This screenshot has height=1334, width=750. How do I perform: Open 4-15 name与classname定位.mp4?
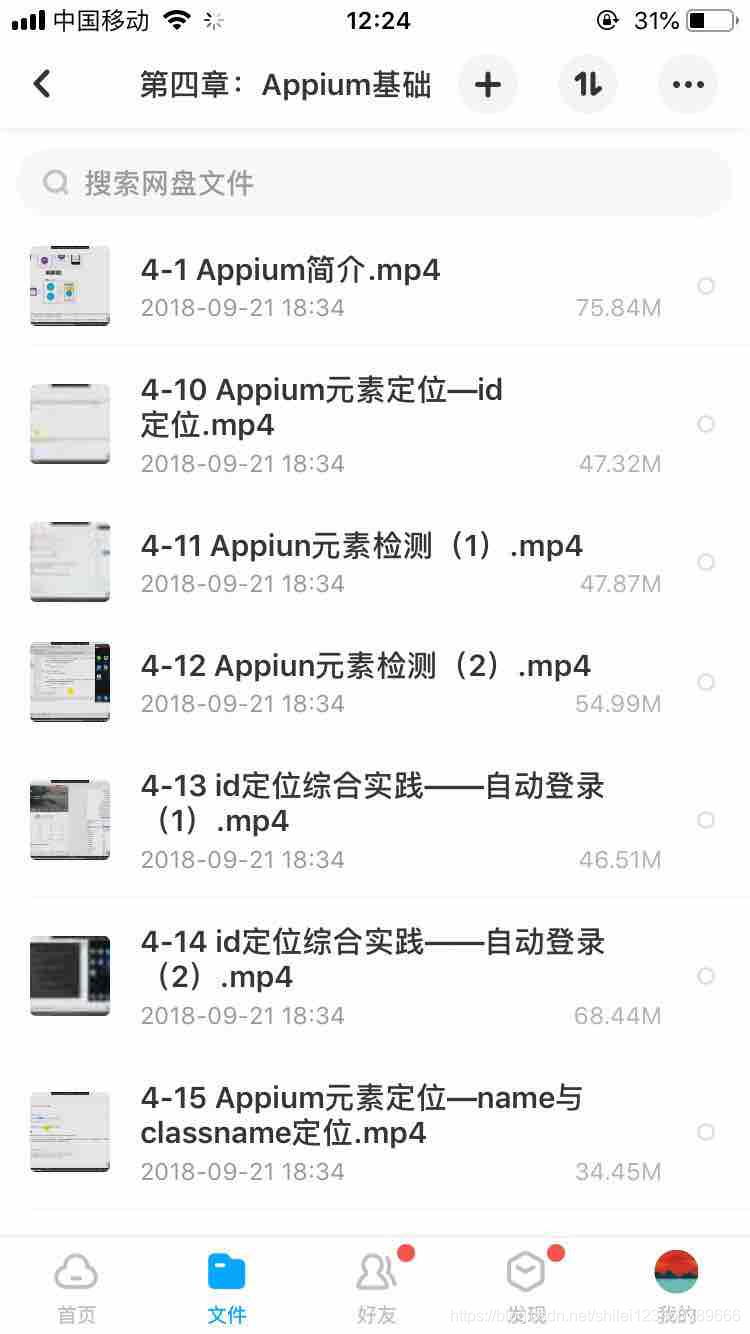360,1115
